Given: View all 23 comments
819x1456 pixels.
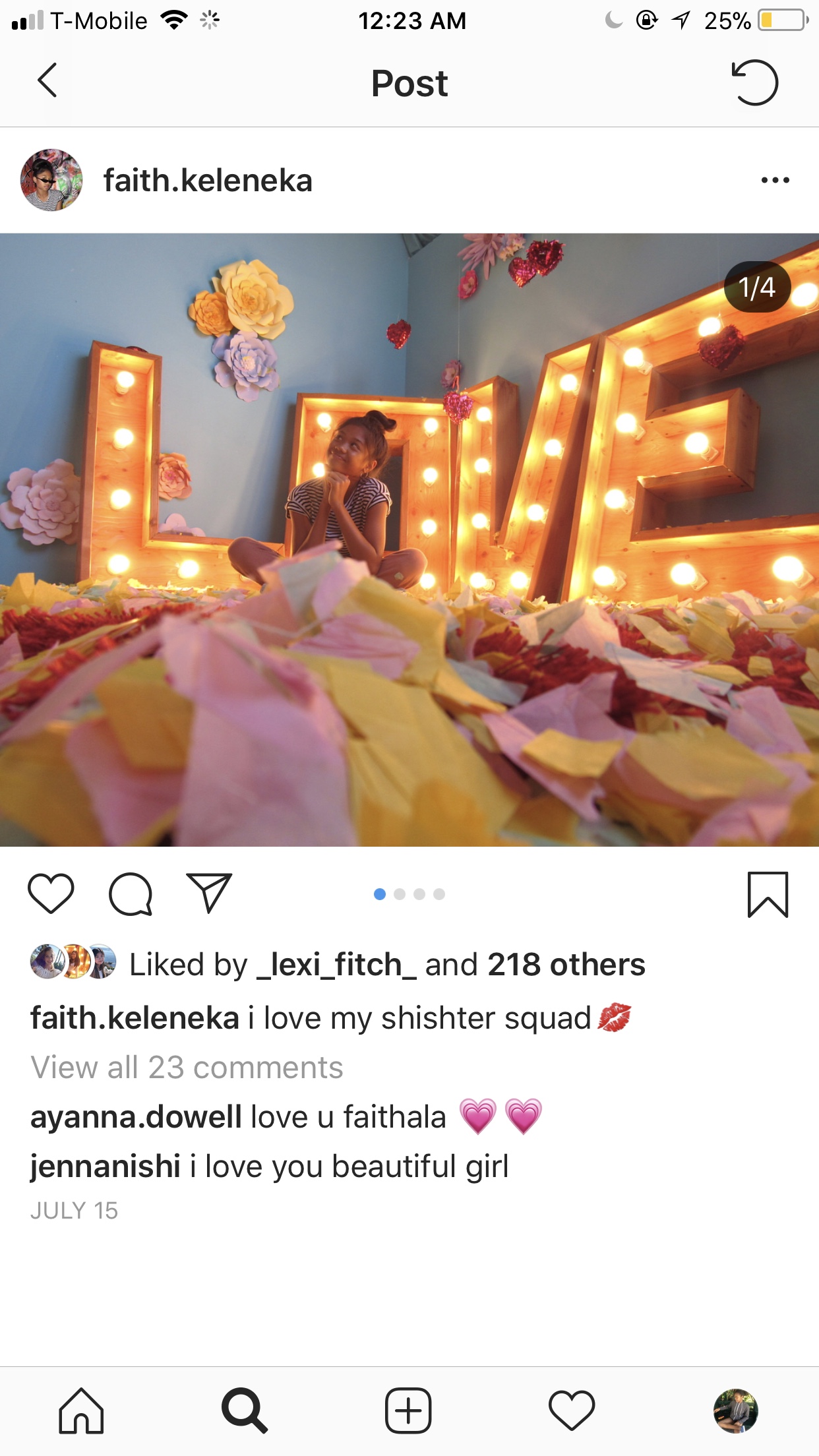Looking at the screenshot, I should [x=187, y=1067].
